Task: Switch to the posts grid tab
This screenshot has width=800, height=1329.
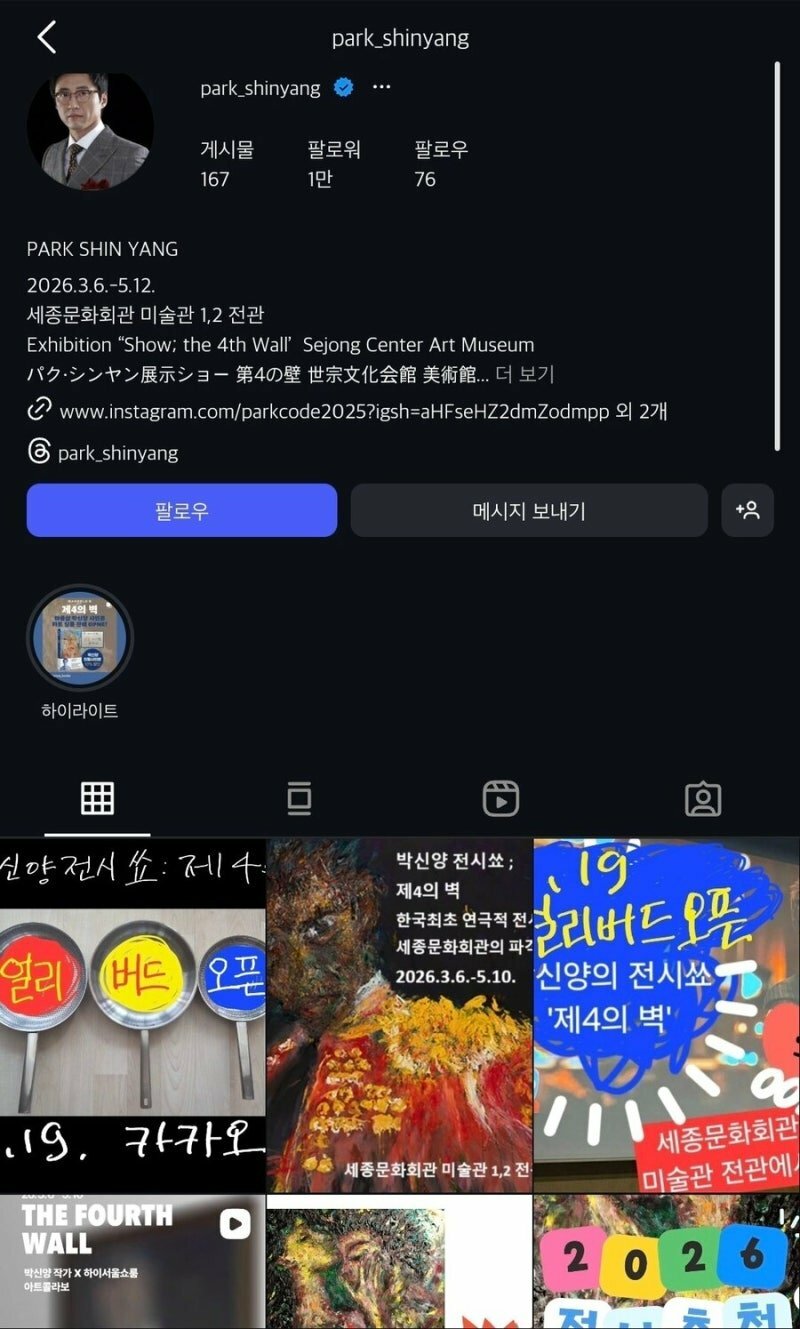Action: click(x=97, y=798)
